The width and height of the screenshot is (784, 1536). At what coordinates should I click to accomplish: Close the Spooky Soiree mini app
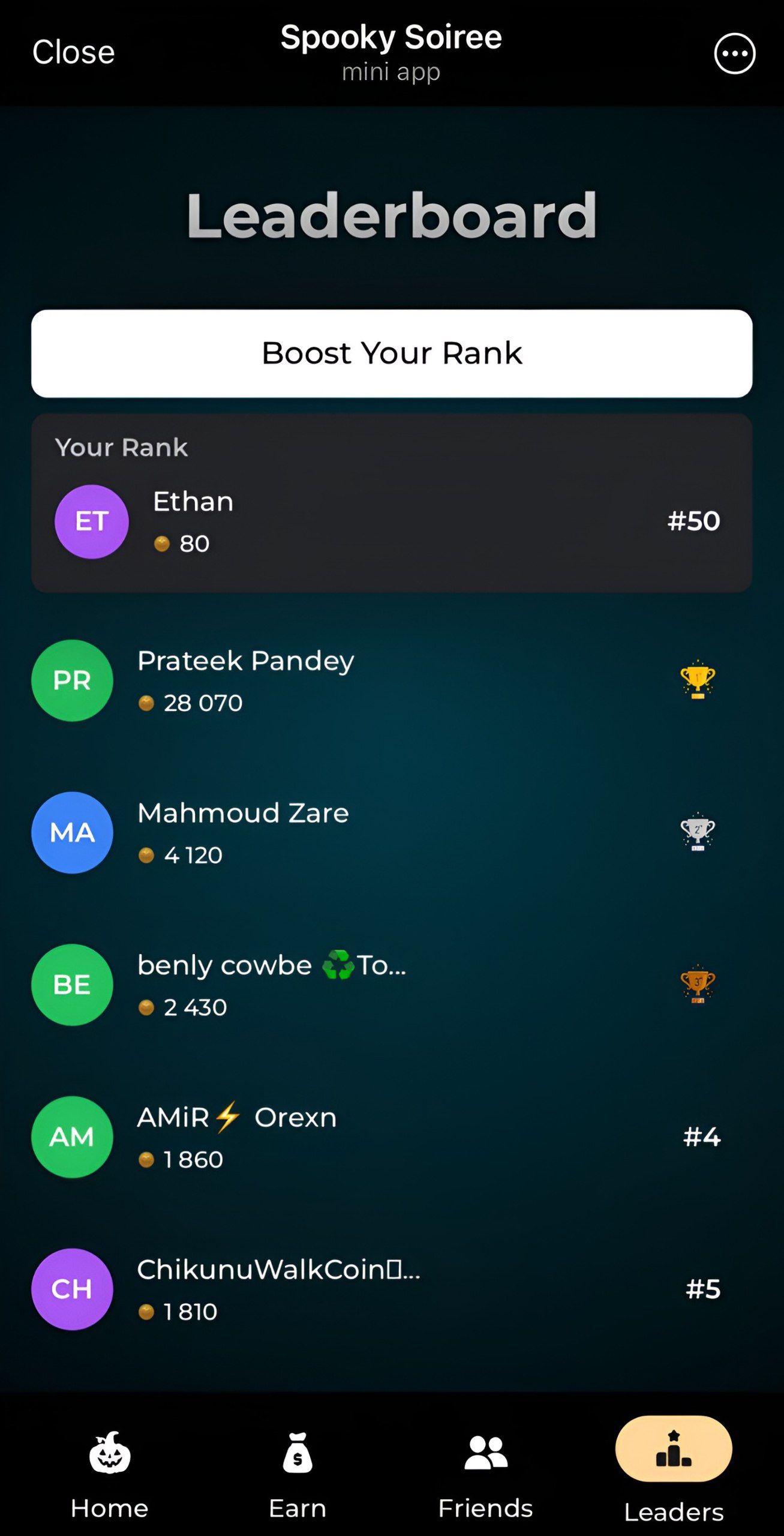click(73, 52)
